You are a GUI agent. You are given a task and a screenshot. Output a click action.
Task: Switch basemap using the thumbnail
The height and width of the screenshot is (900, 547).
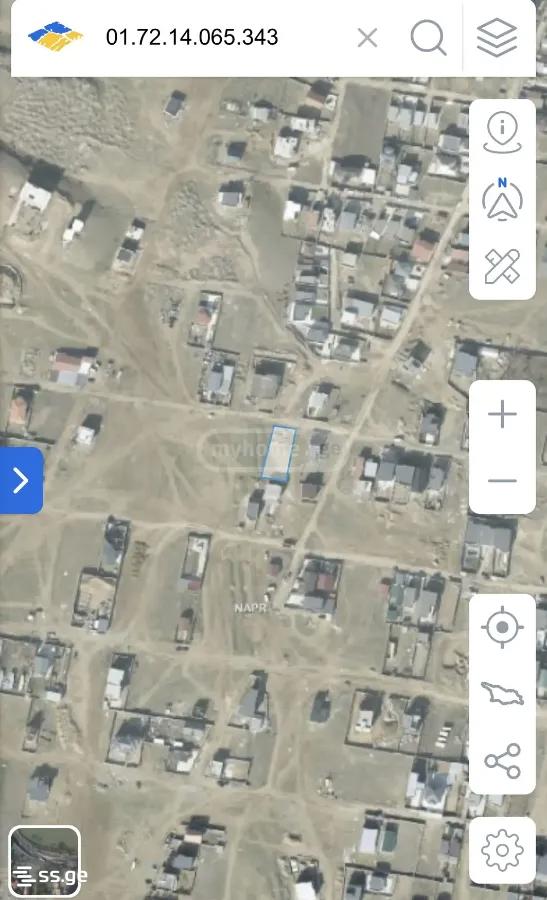click(44, 860)
